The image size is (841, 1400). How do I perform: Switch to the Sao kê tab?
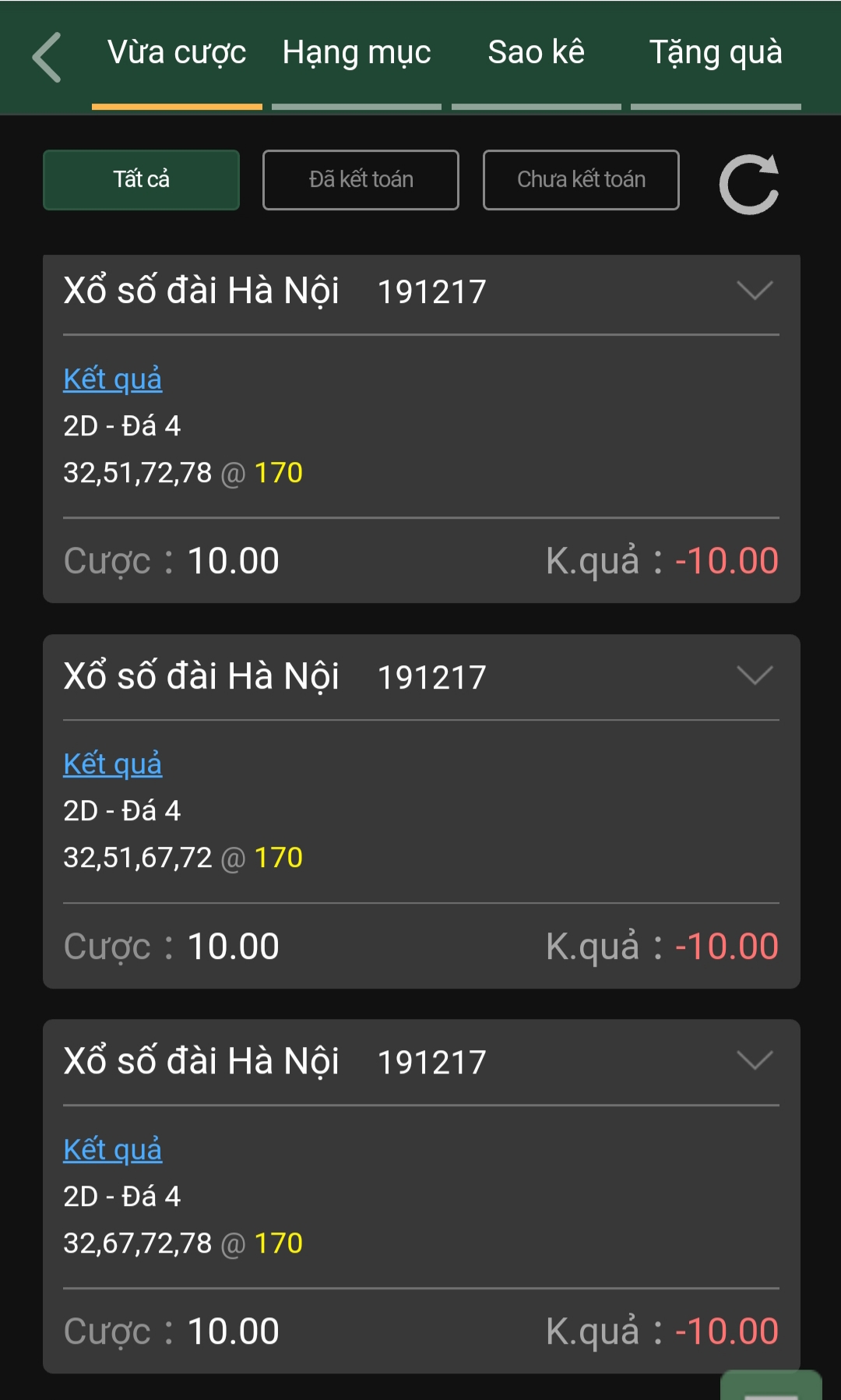[536, 53]
